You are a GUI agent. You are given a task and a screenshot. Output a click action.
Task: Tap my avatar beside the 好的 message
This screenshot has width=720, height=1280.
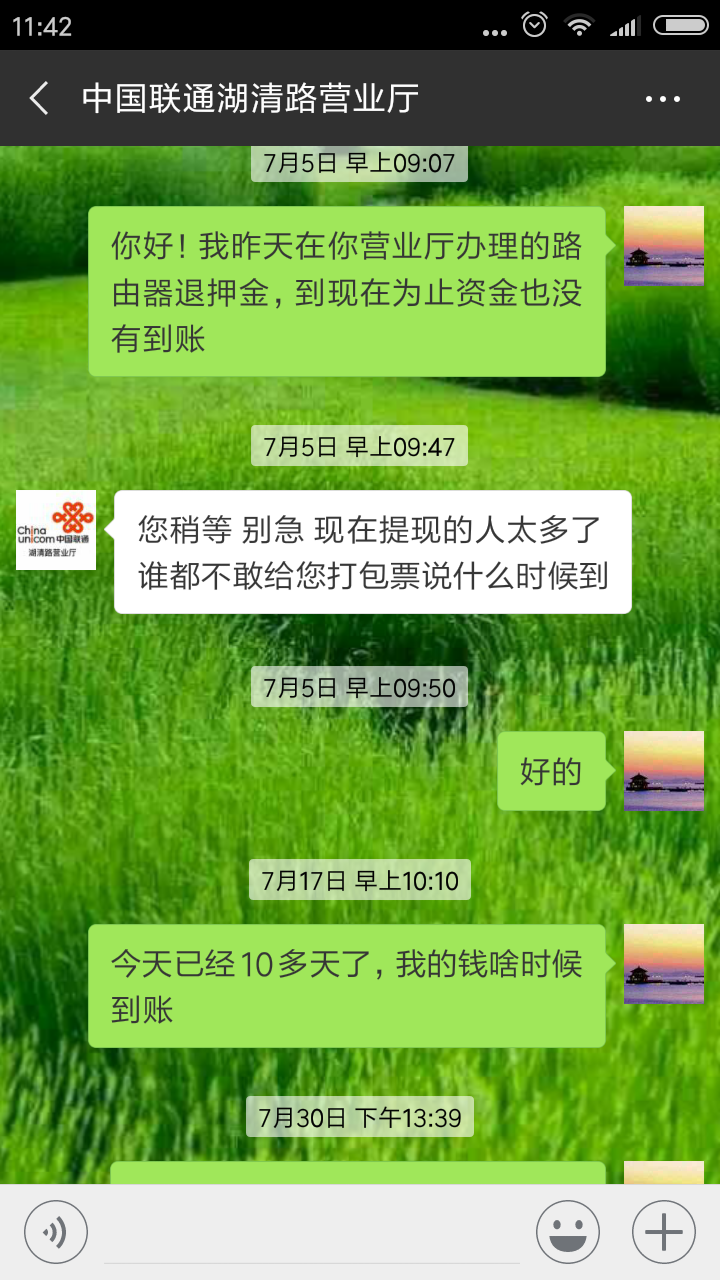pyautogui.click(x=663, y=771)
